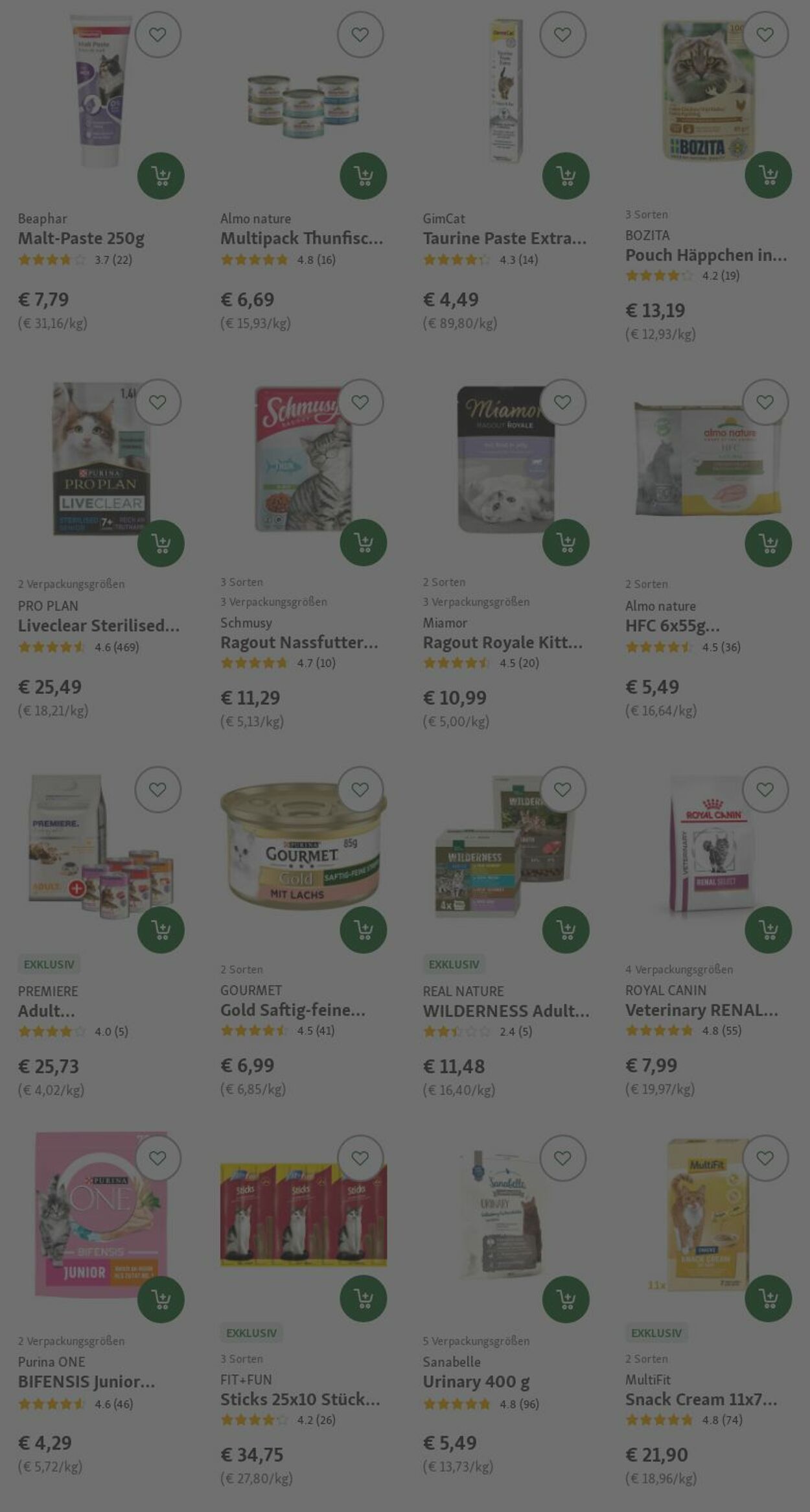This screenshot has width=810, height=1512.
Task: Add Purina ONE BIFENSIS Junior to cart
Action: point(161,1299)
